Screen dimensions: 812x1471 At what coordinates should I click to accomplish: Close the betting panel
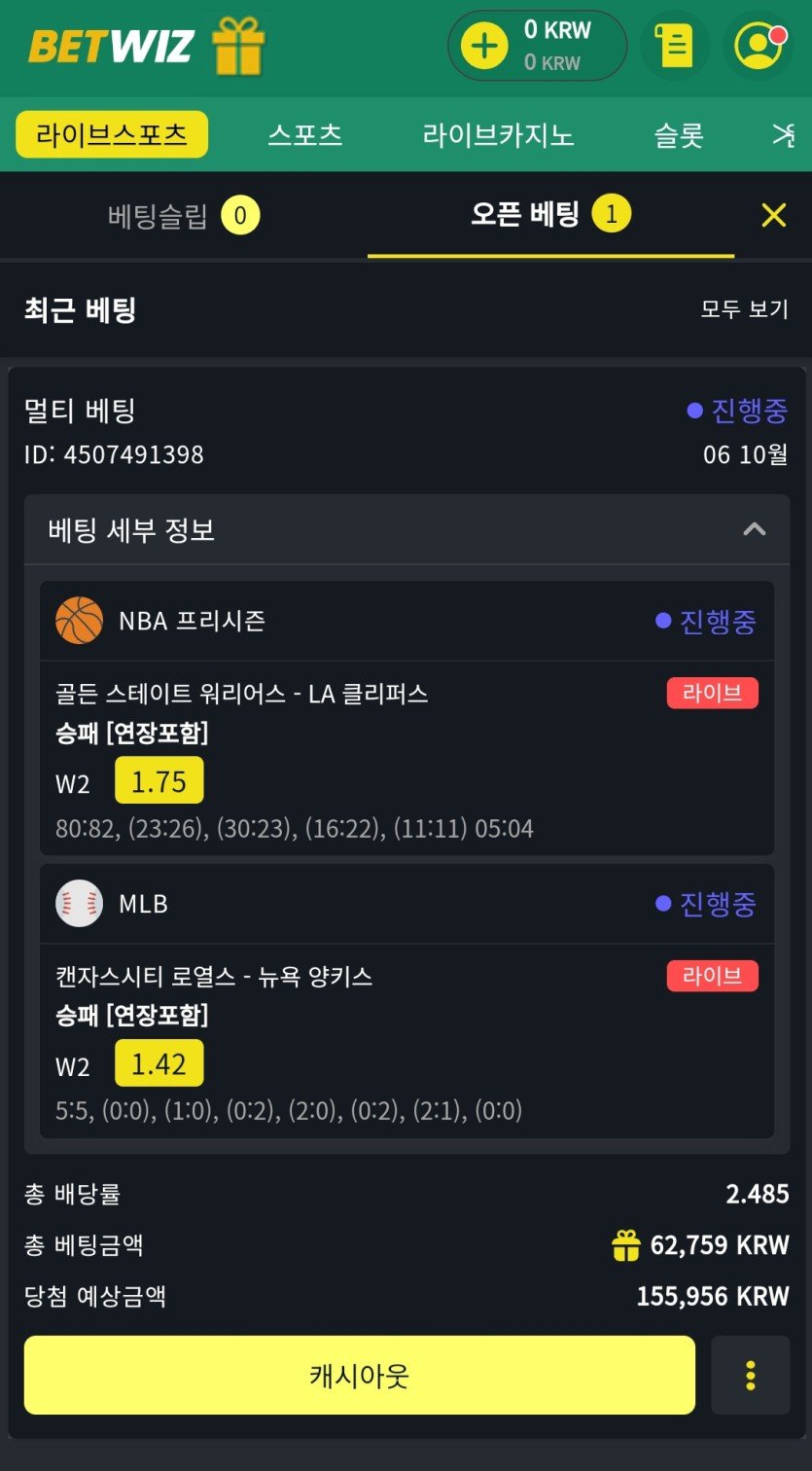click(x=774, y=215)
